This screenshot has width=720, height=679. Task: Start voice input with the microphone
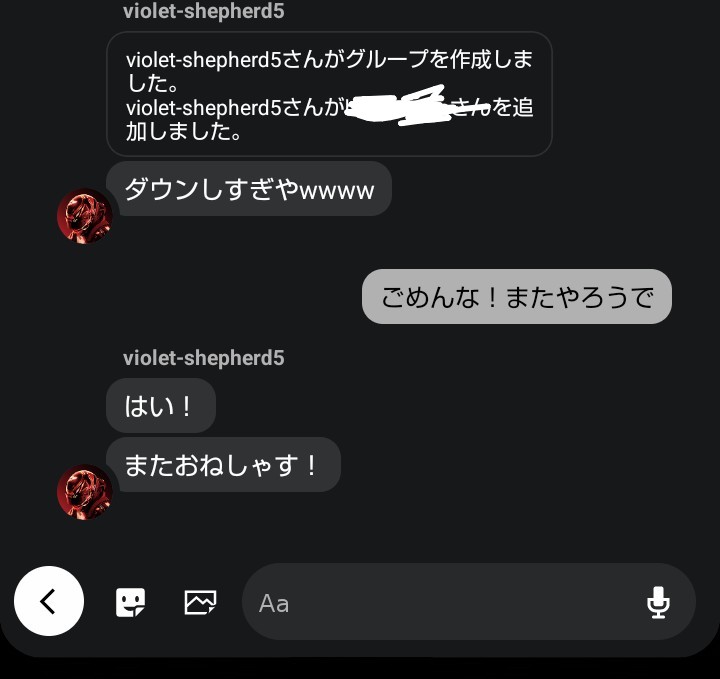pyautogui.click(x=658, y=602)
